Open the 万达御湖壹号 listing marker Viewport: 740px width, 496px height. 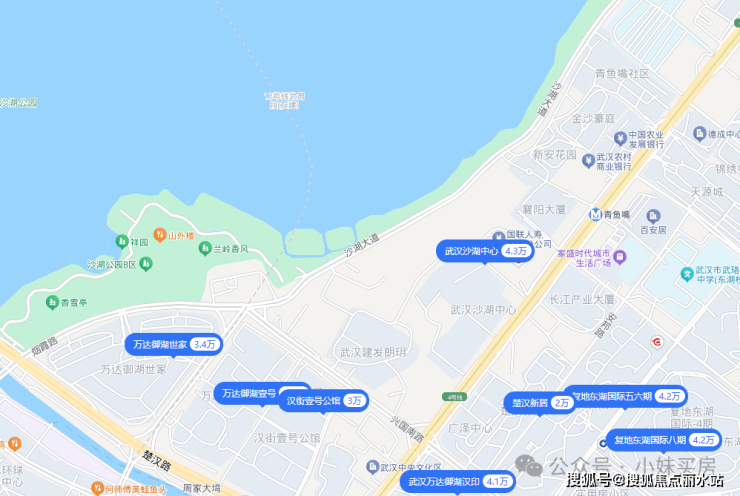[247, 393]
